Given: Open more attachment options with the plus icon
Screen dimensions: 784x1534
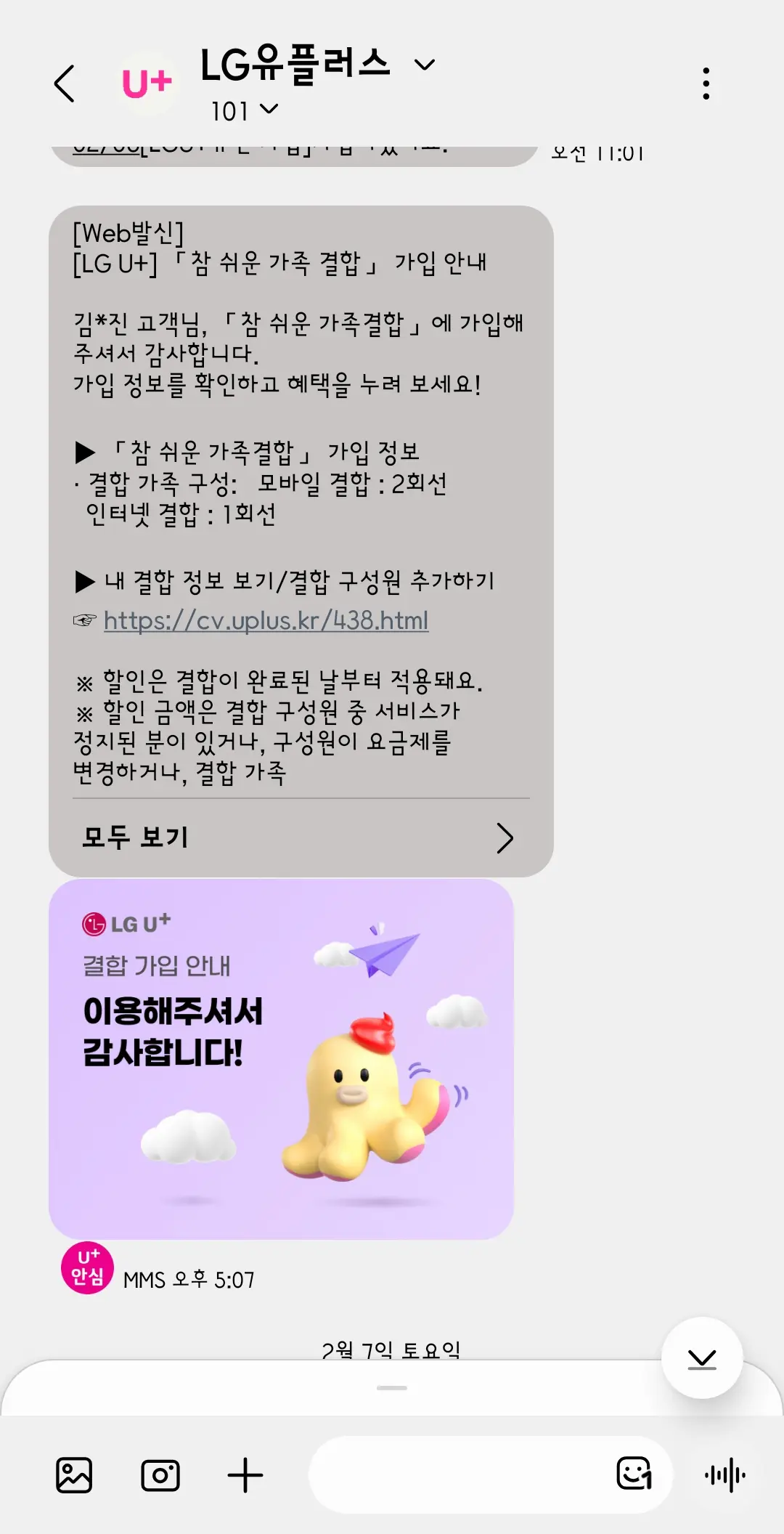Looking at the screenshot, I should pos(245,1475).
